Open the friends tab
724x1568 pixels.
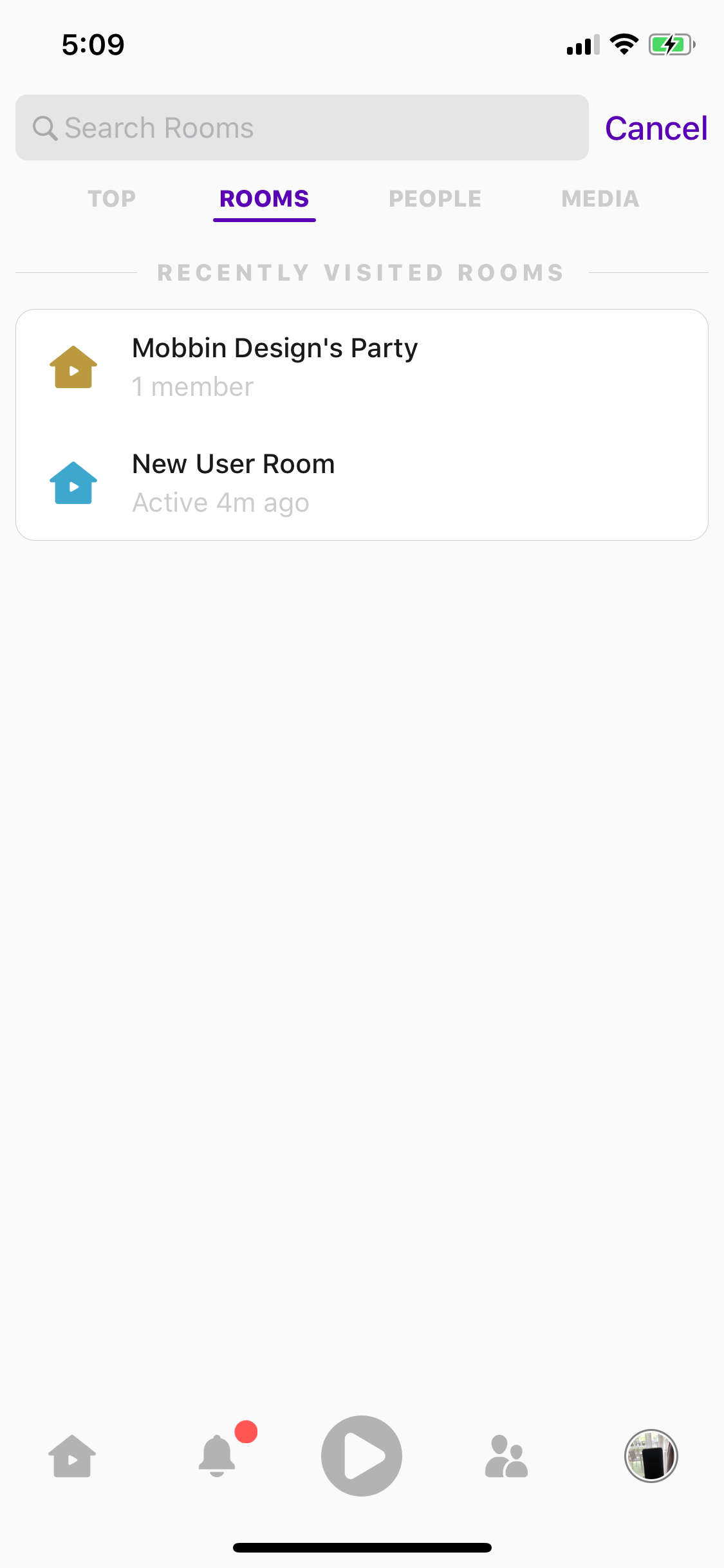pyautogui.click(x=506, y=1456)
